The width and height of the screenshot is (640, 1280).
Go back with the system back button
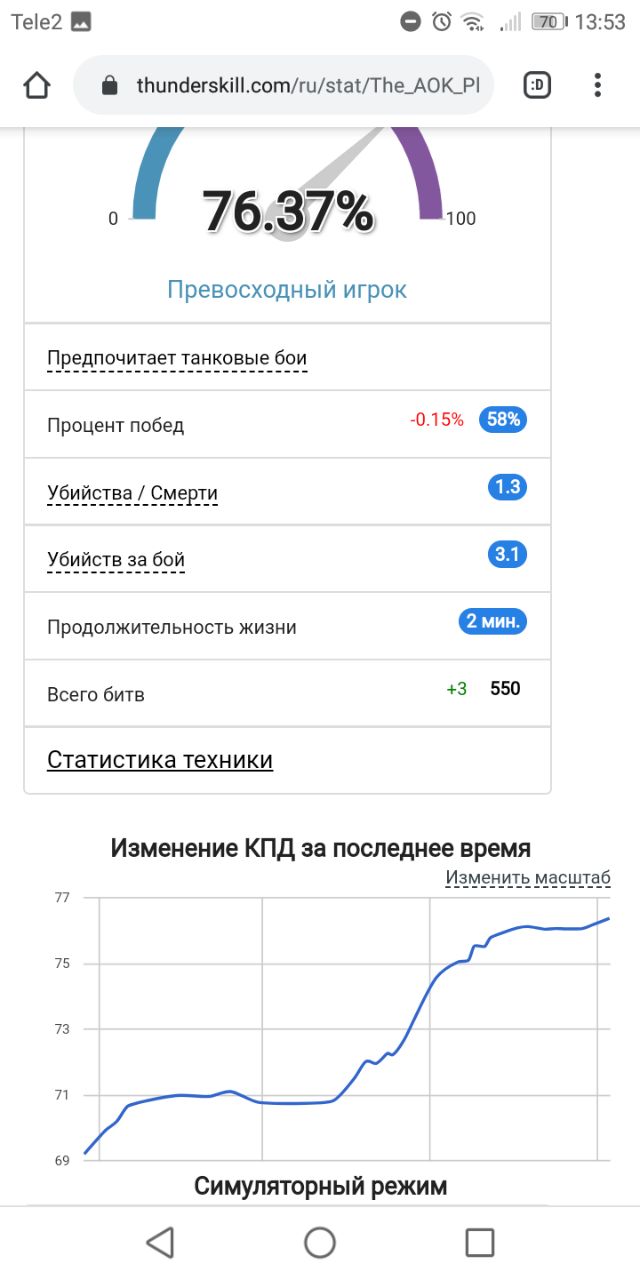click(160, 1242)
